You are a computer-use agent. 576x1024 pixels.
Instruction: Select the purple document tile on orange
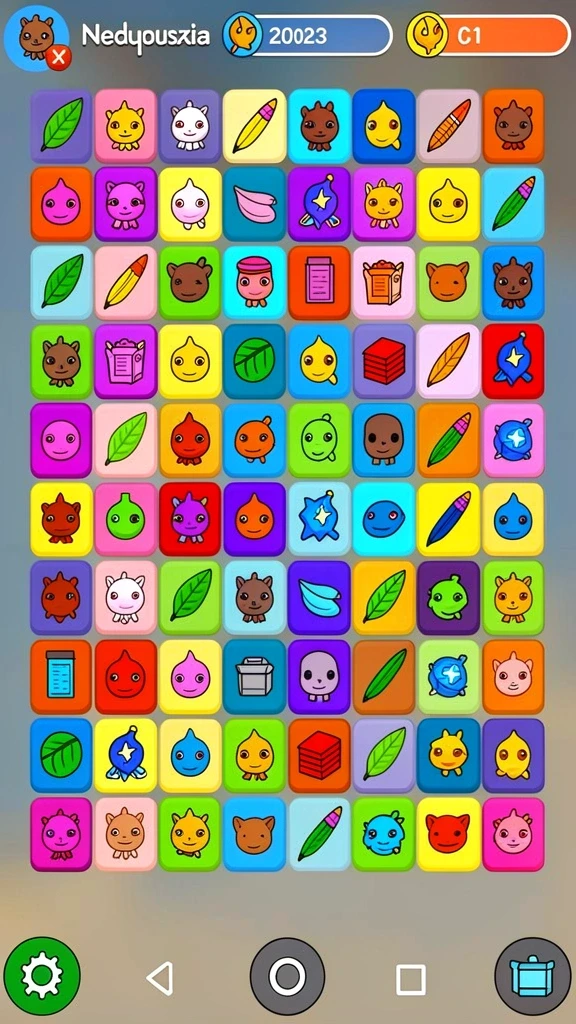[319, 283]
